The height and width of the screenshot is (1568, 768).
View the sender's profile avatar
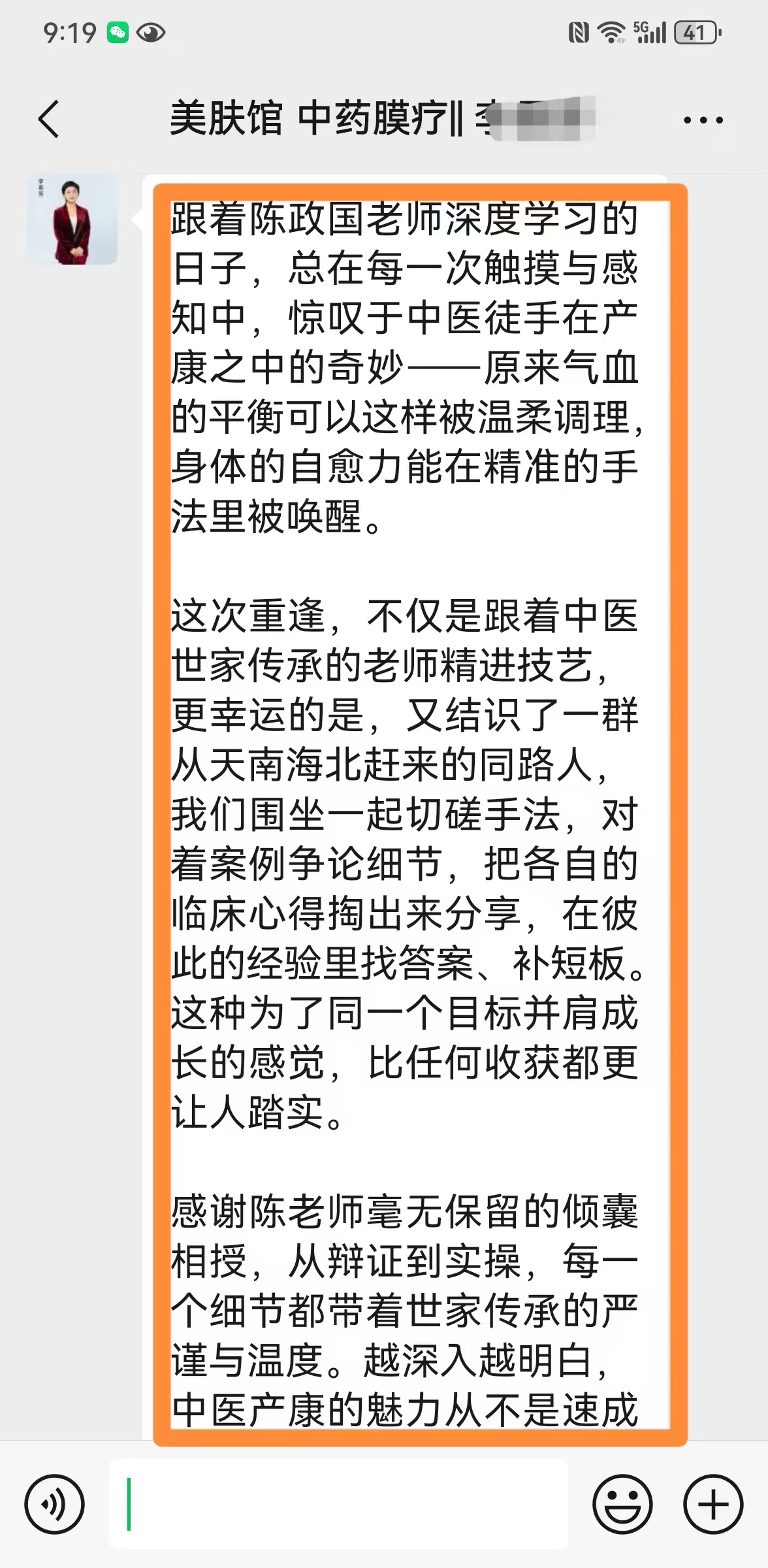(72, 220)
